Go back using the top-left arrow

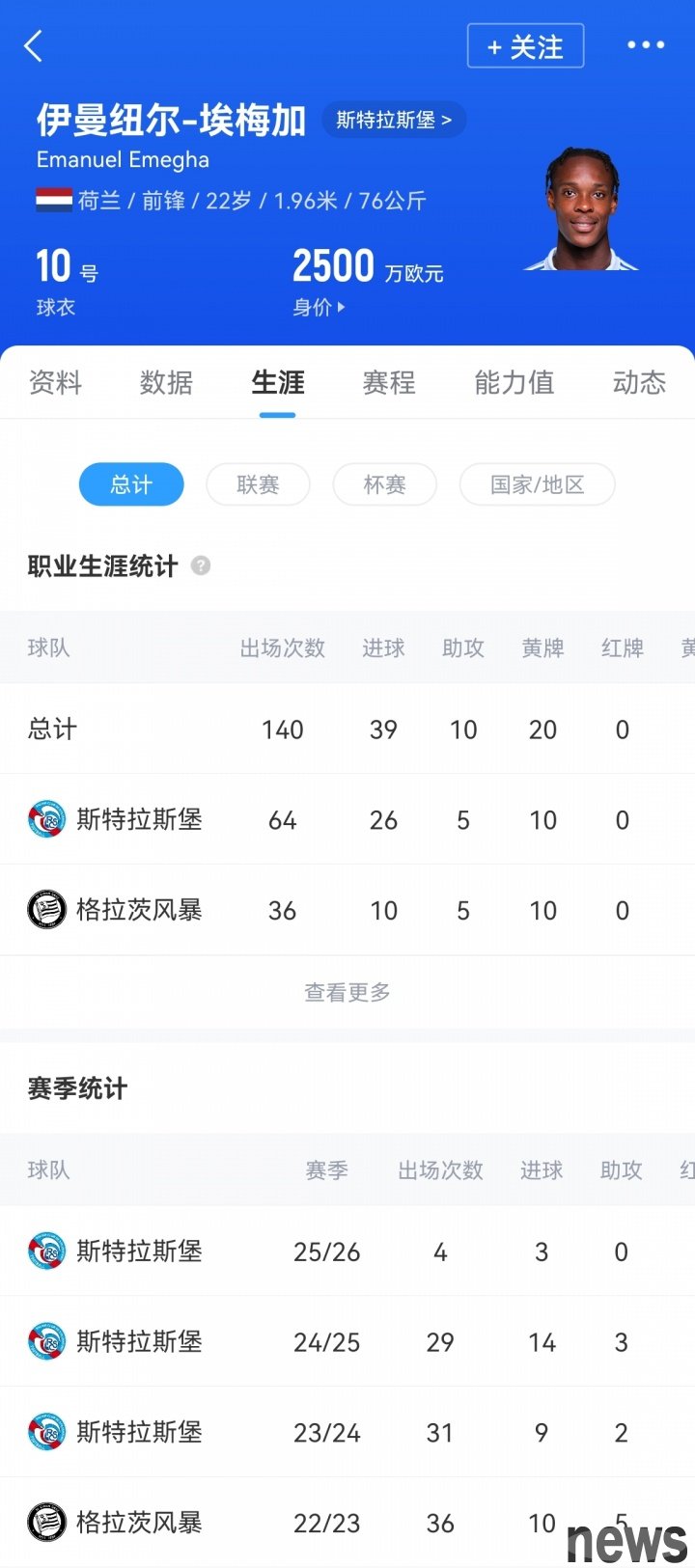34,45
